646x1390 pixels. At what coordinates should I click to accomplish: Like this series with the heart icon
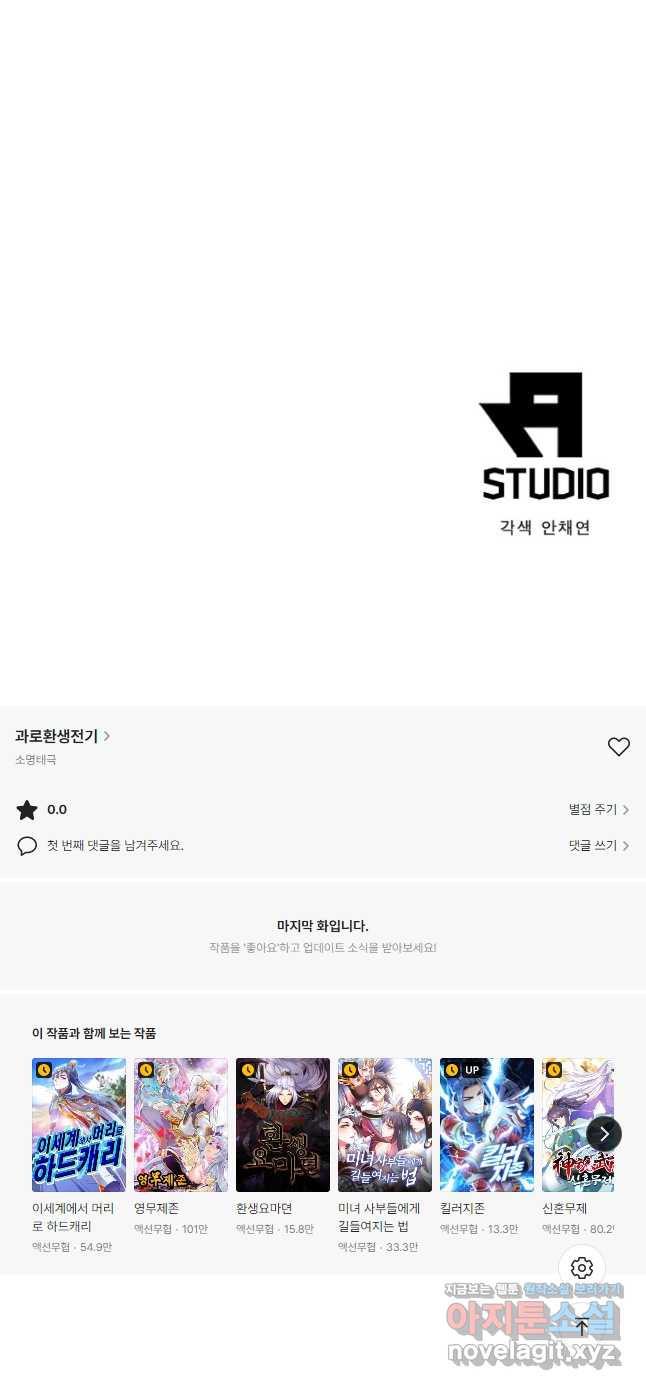pyautogui.click(x=619, y=746)
